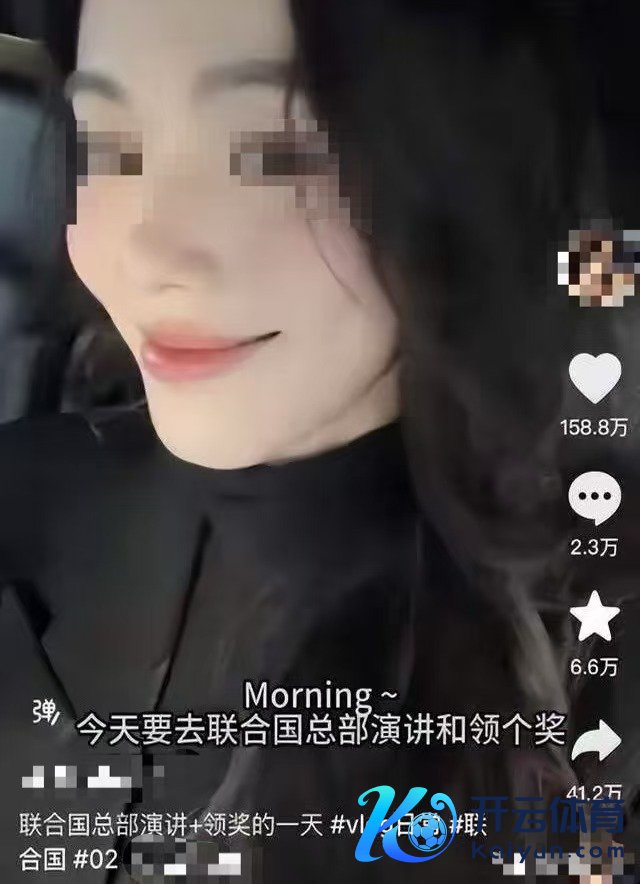Viewport: 640px width, 884px height.
Task: Open the comments on this video
Action: [x=595, y=498]
